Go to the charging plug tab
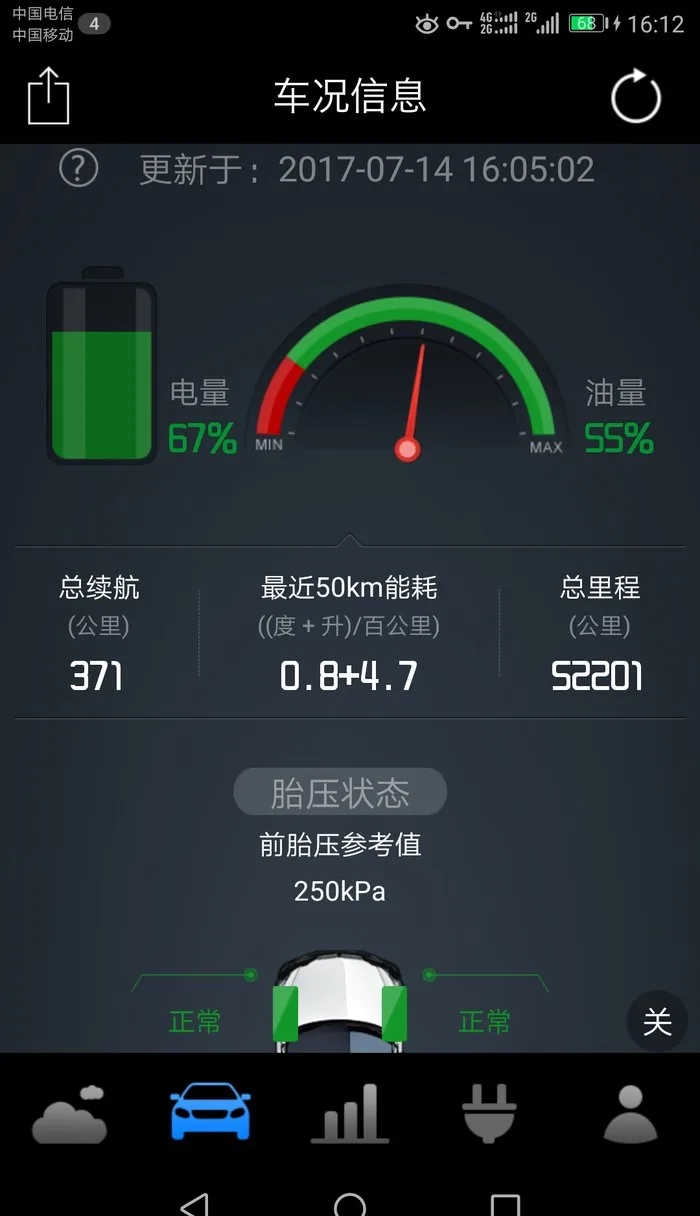The image size is (700, 1216). 489,1112
